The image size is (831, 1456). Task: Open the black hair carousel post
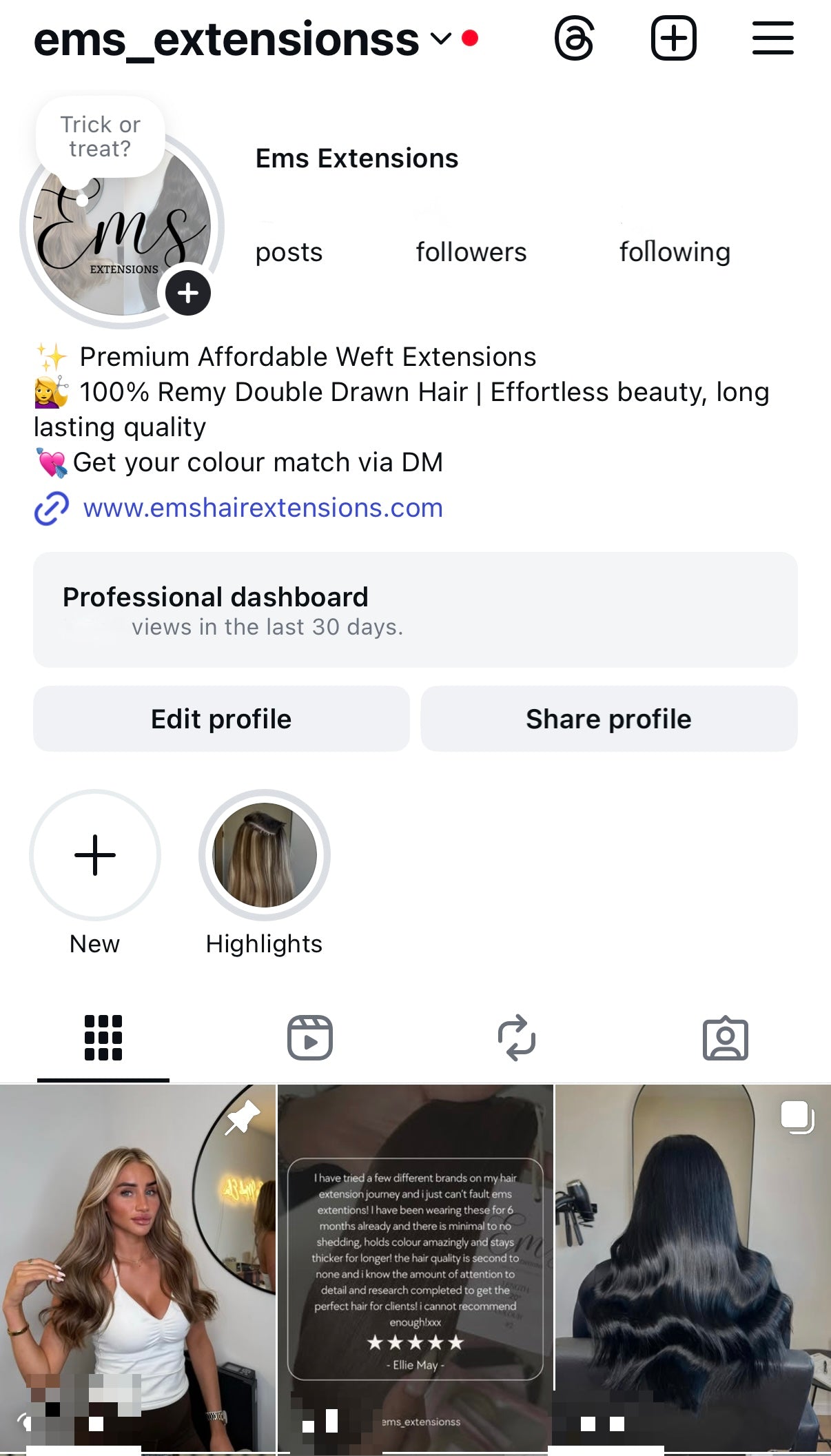click(692, 1268)
